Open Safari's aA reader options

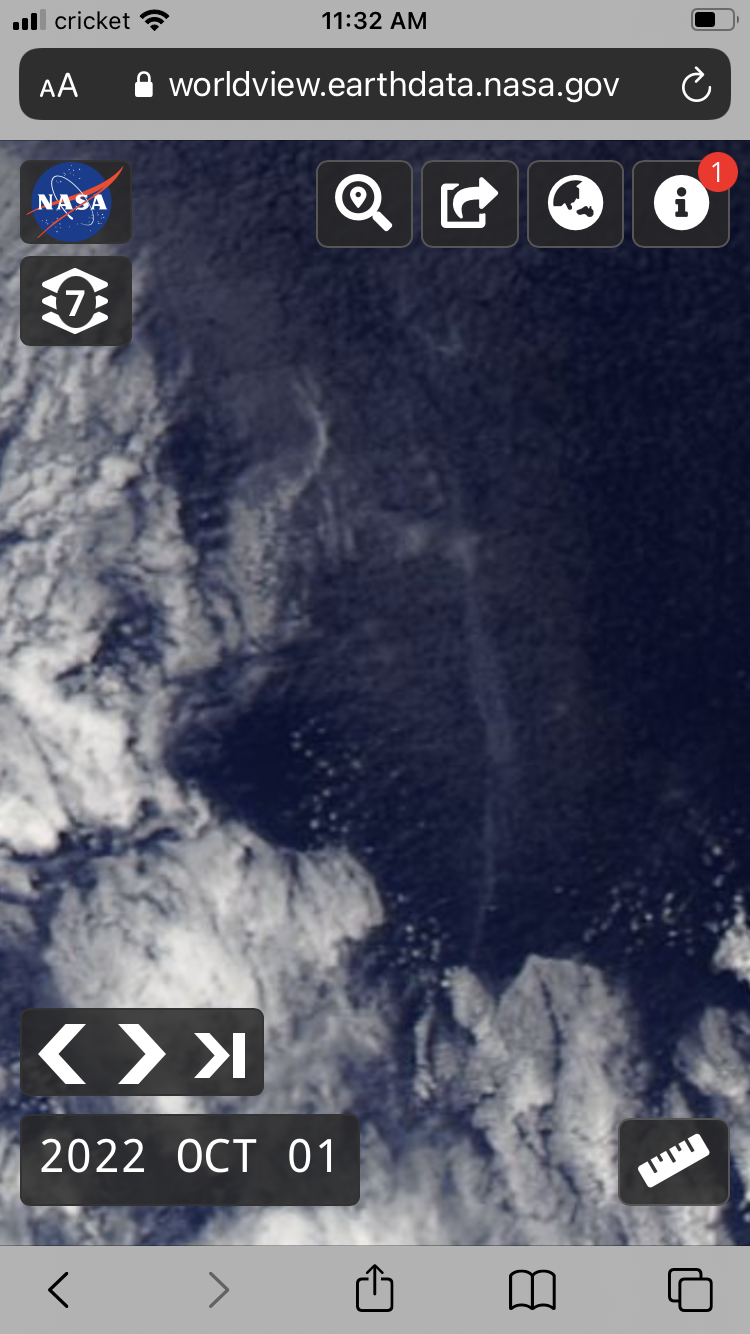[x=59, y=86]
